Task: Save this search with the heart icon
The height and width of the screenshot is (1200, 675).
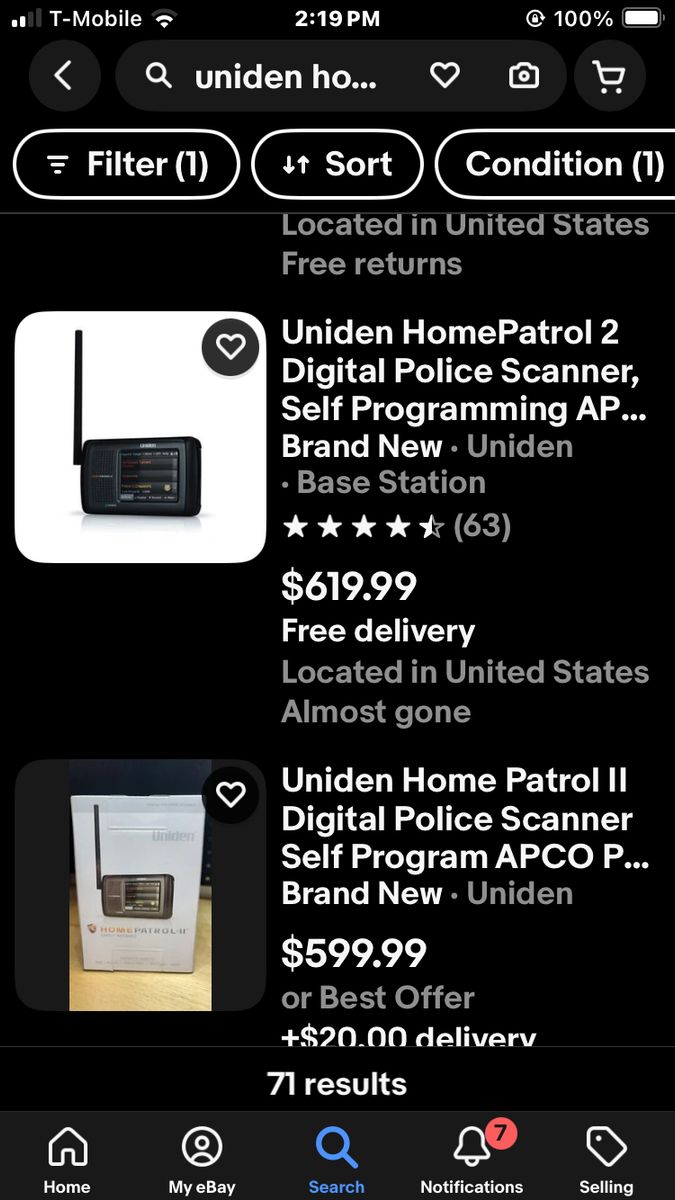Action: [444, 75]
